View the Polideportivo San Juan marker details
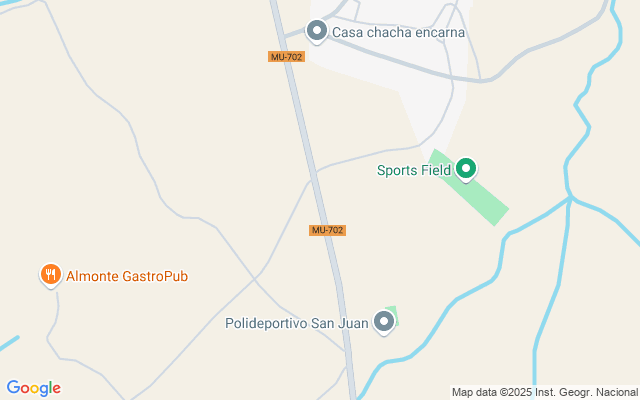The height and width of the screenshot is (400, 640). 383,322
